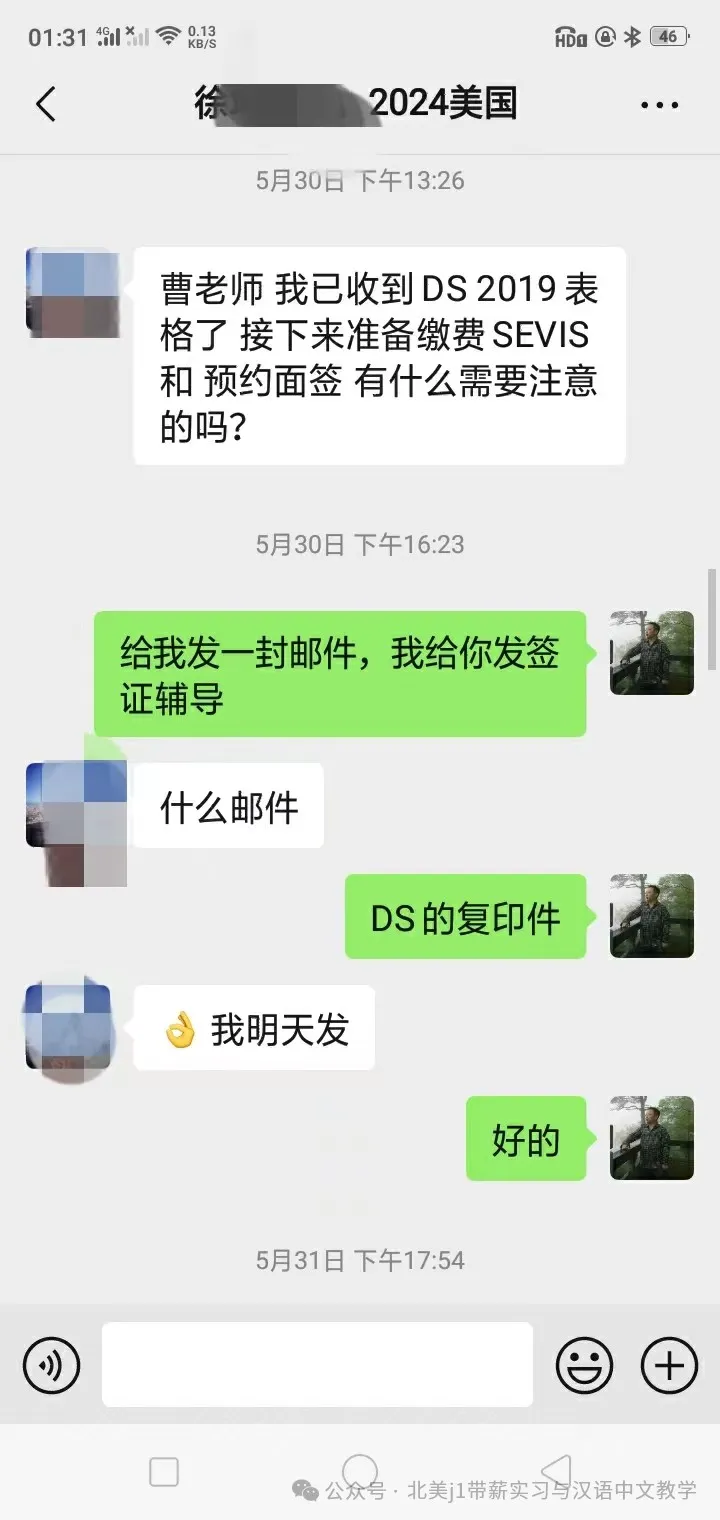
Task: Open the contact's profile avatar near top message
Action: 72,292
